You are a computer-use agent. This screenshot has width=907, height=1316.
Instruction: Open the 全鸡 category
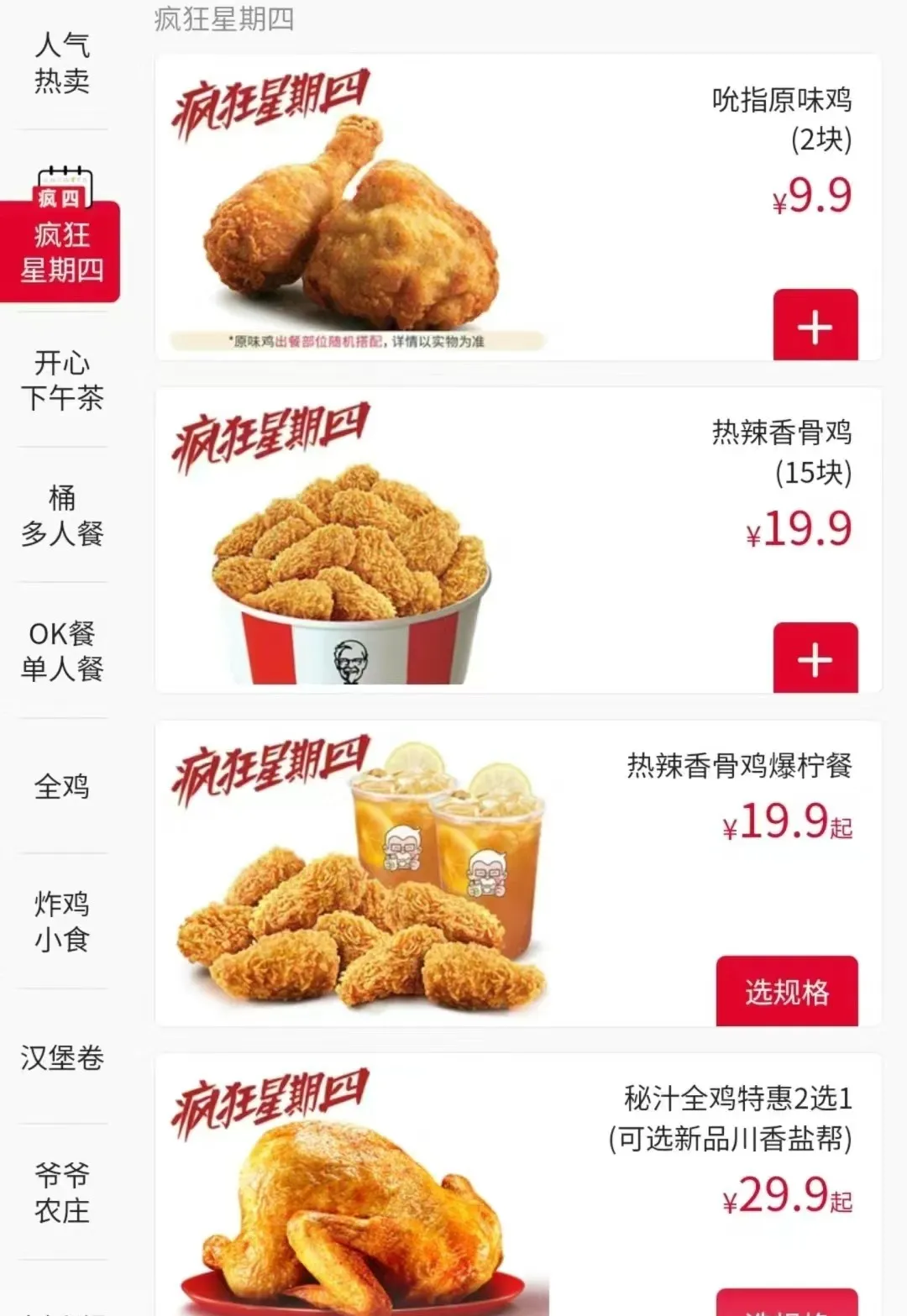(x=62, y=787)
